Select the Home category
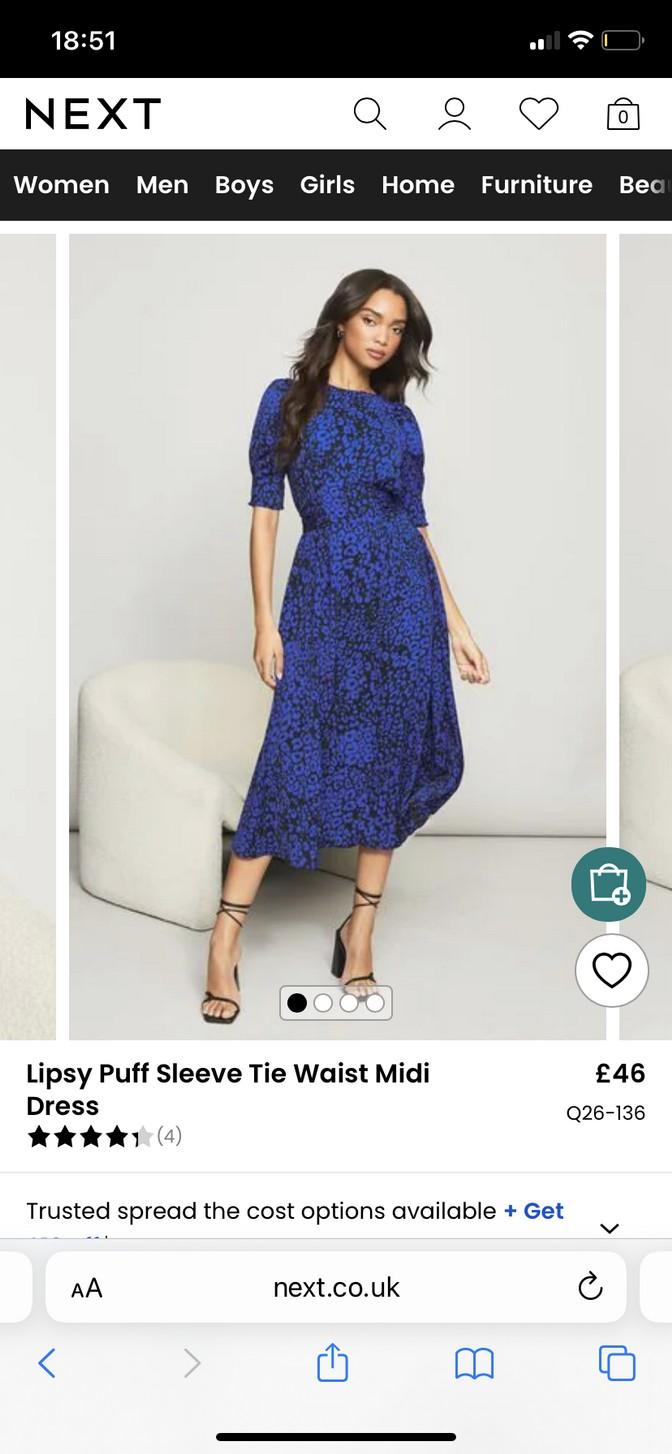Screen dimensions: 672x1454 (418, 185)
